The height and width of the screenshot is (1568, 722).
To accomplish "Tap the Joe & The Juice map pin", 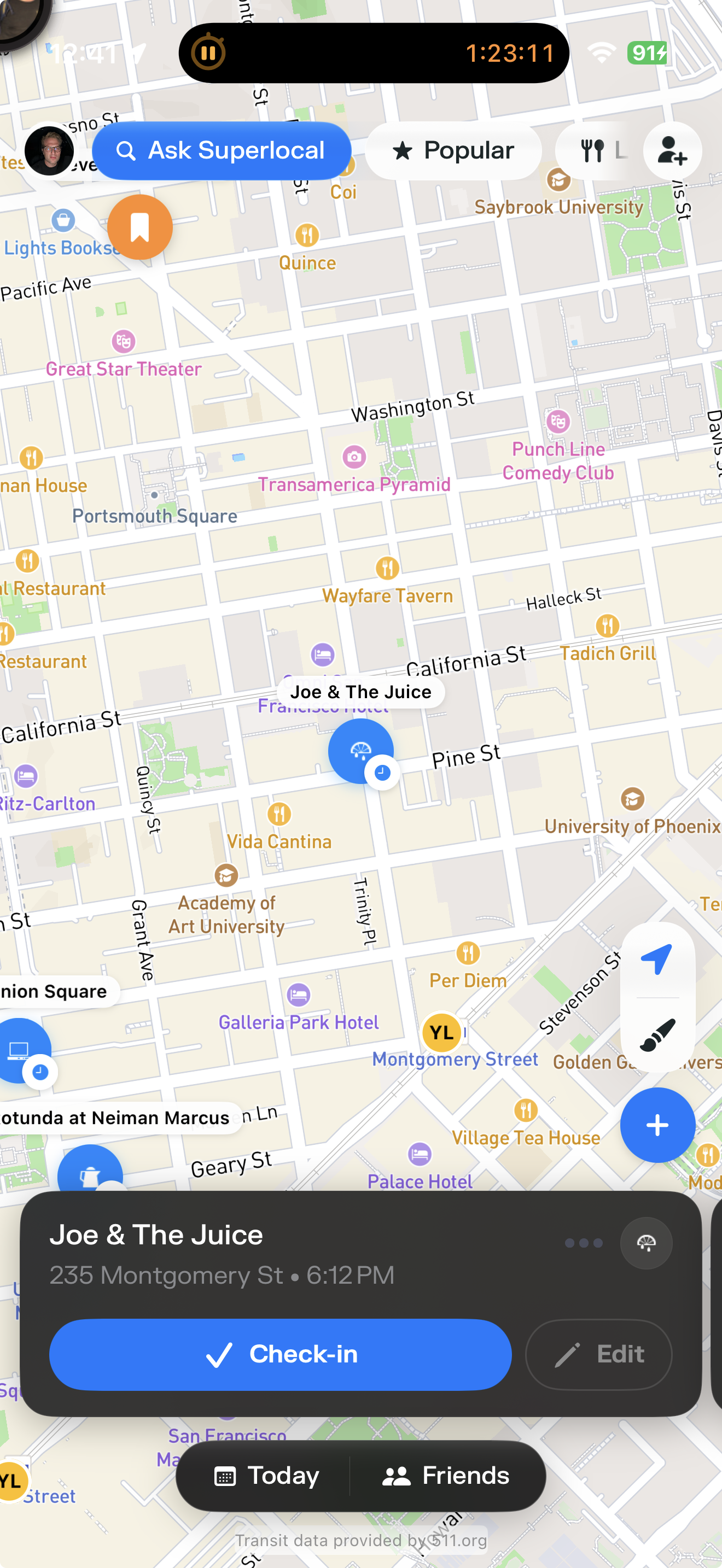I will click(x=360, y=751).
